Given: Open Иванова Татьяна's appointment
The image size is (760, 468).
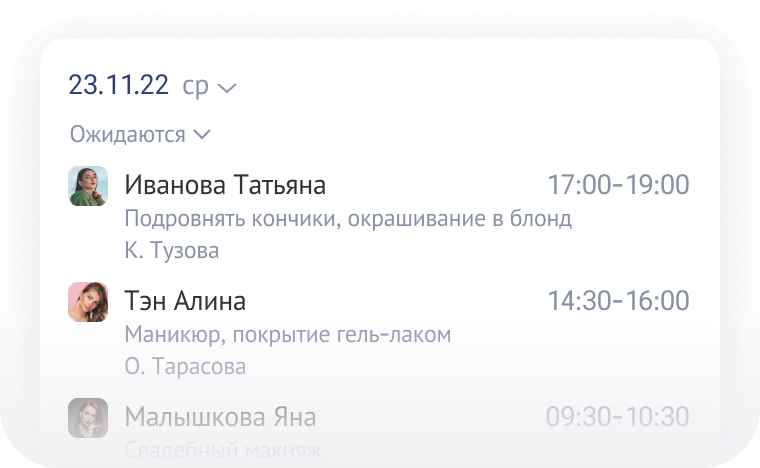Looking at the screenshot, I should click(x=226, y=186).
